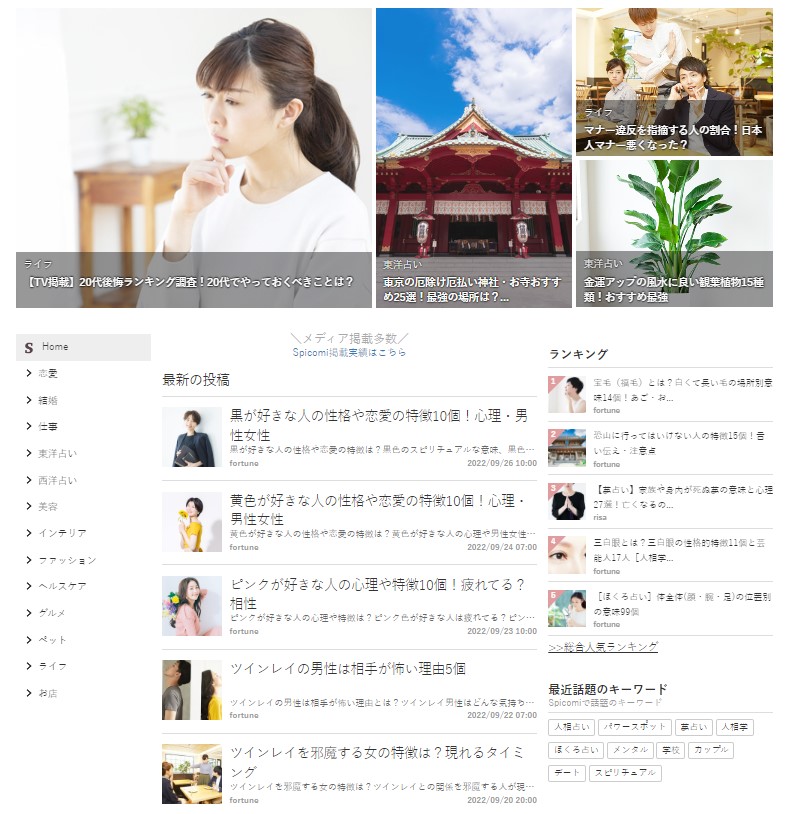Viewport: 787px width, 814px height.
Task: Open the 東京の厄除け神社 featured article
Action: point(474,290)
